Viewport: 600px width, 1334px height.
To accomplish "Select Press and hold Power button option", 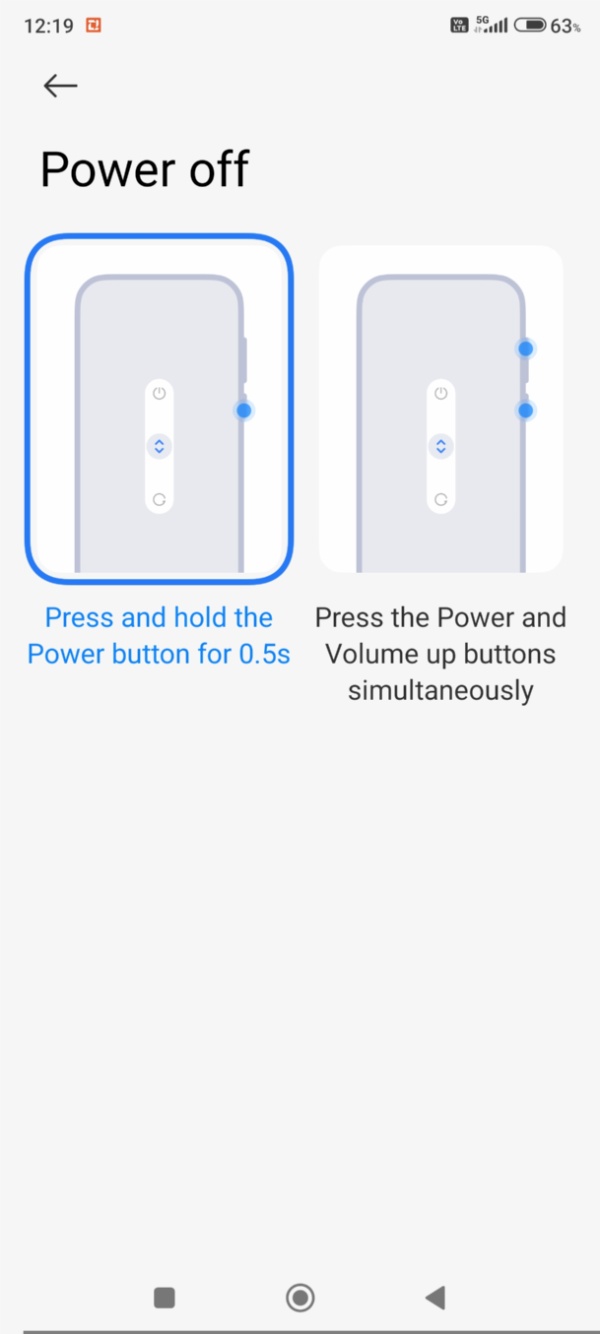I will pos(159,409).
